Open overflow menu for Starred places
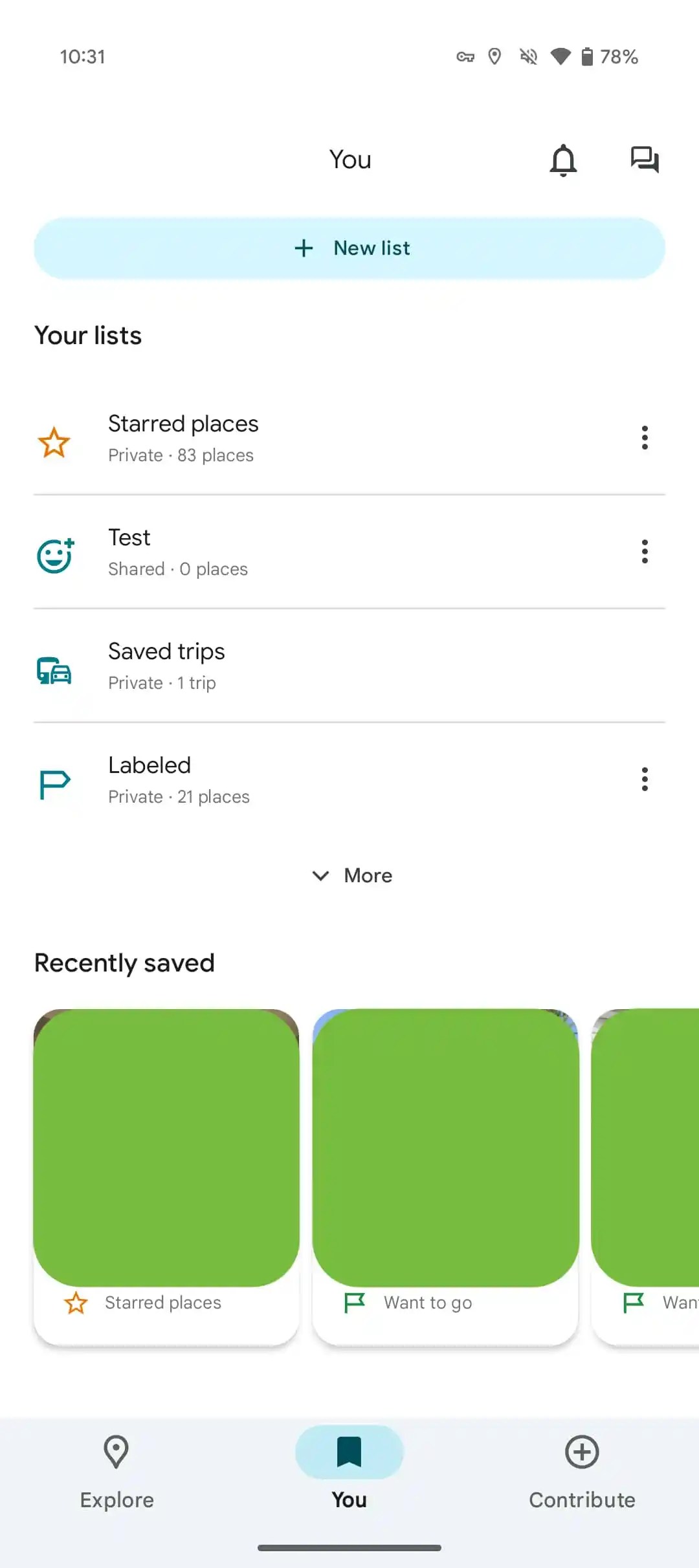 [x=645, y=438]
